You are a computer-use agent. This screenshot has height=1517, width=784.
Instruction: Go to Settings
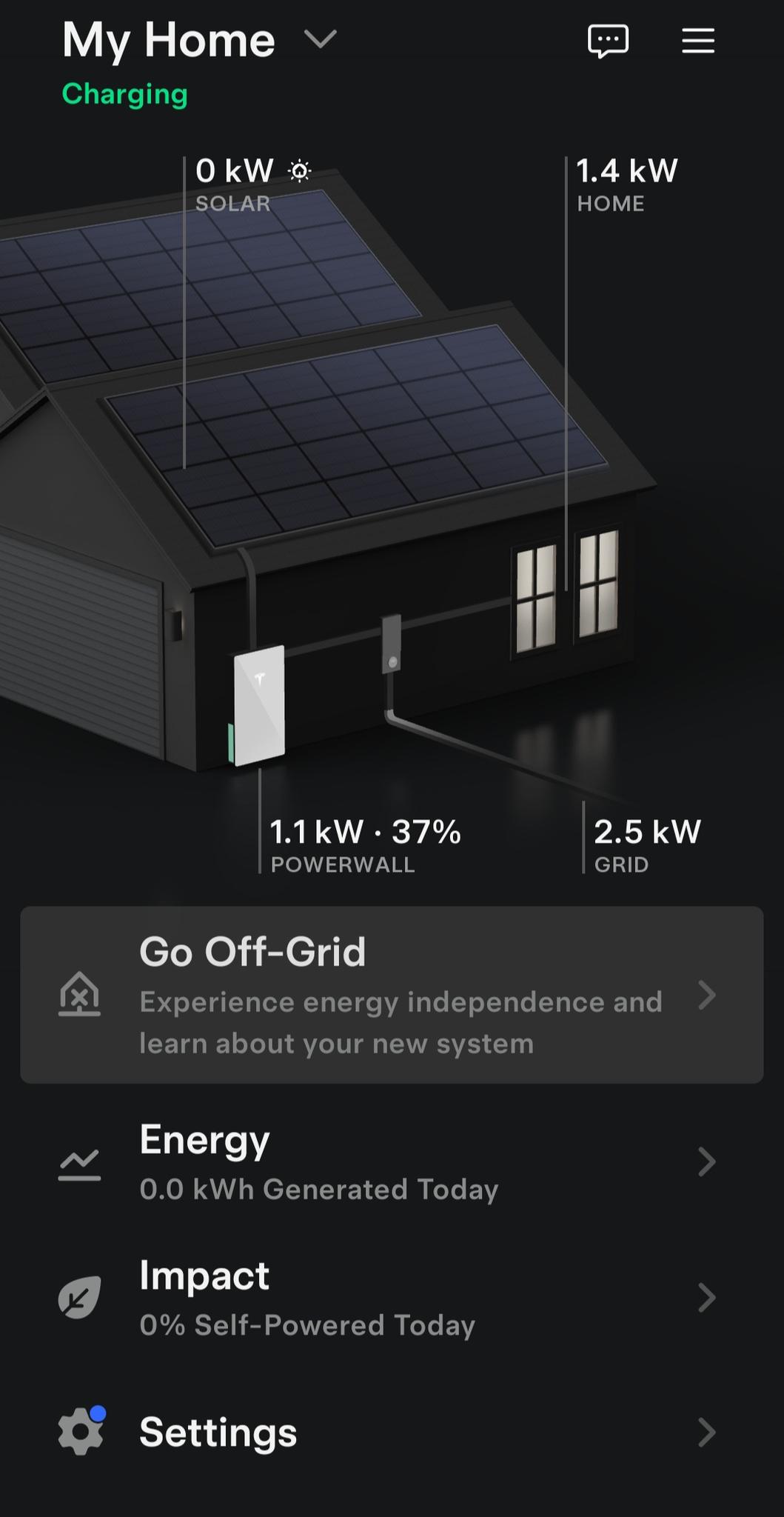click(x=392, y=1433)
